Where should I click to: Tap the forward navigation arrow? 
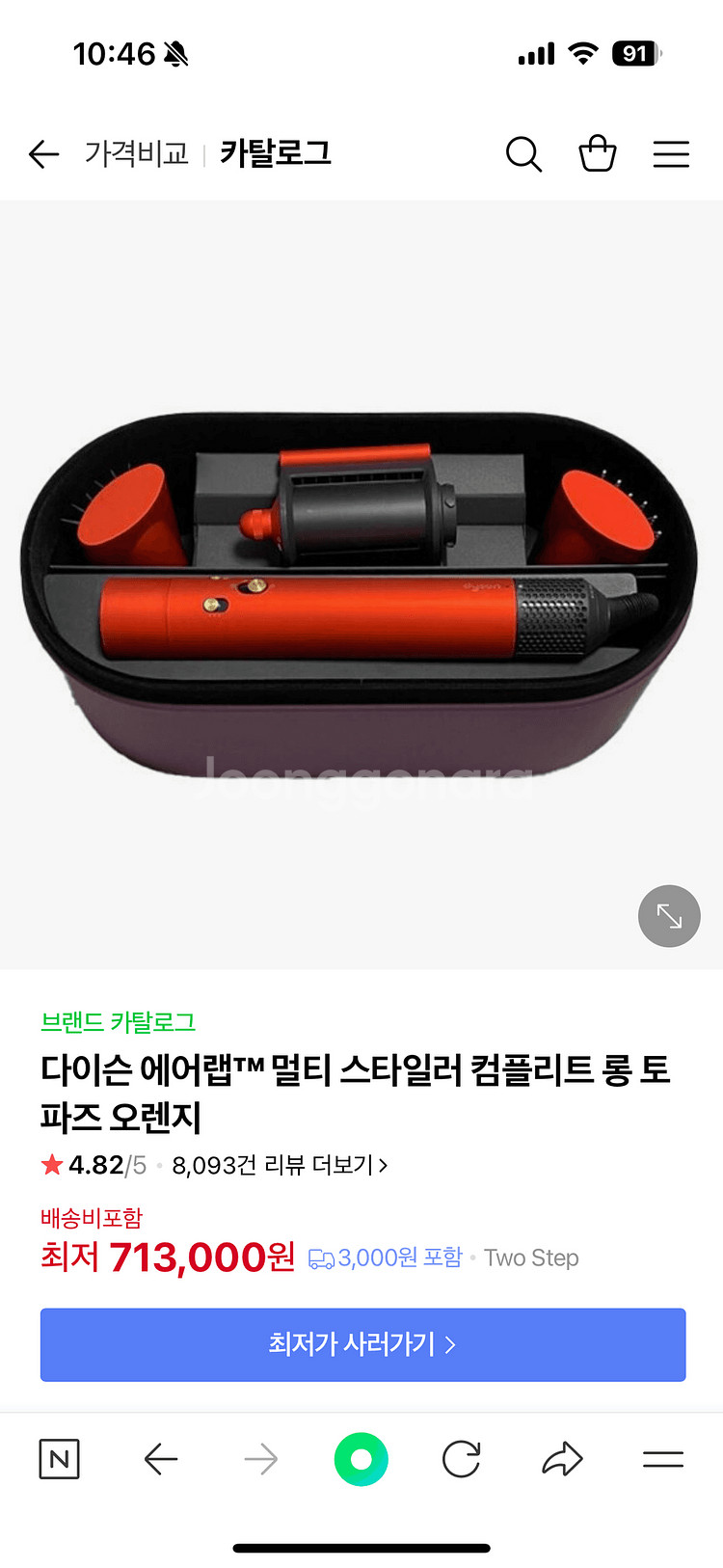(x=260, y=1459)
